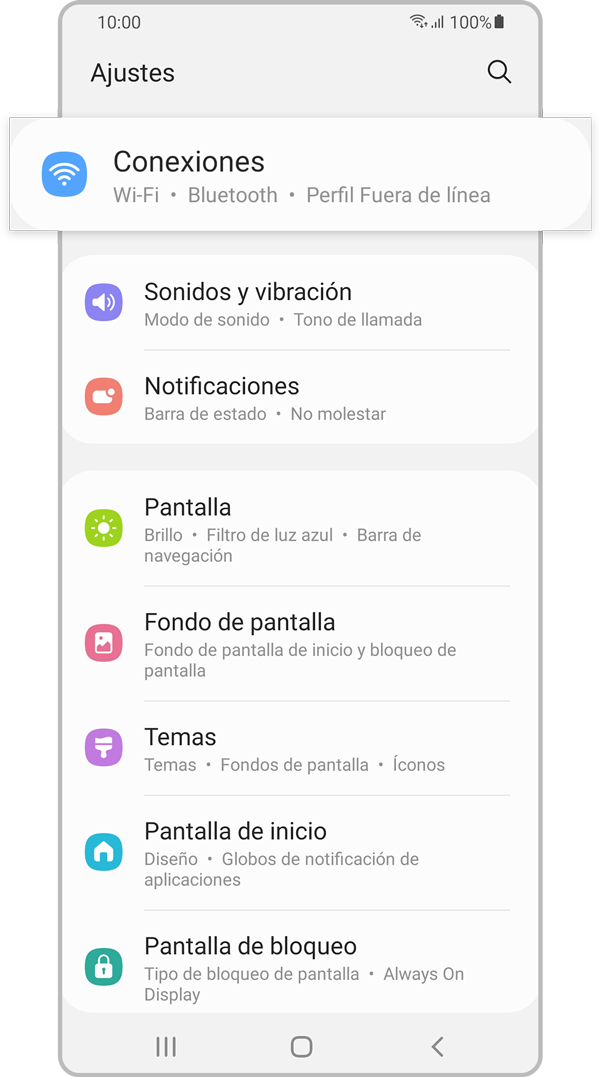
Task: Open Pantalla de inicio settings
Action: tap(300, 854)
